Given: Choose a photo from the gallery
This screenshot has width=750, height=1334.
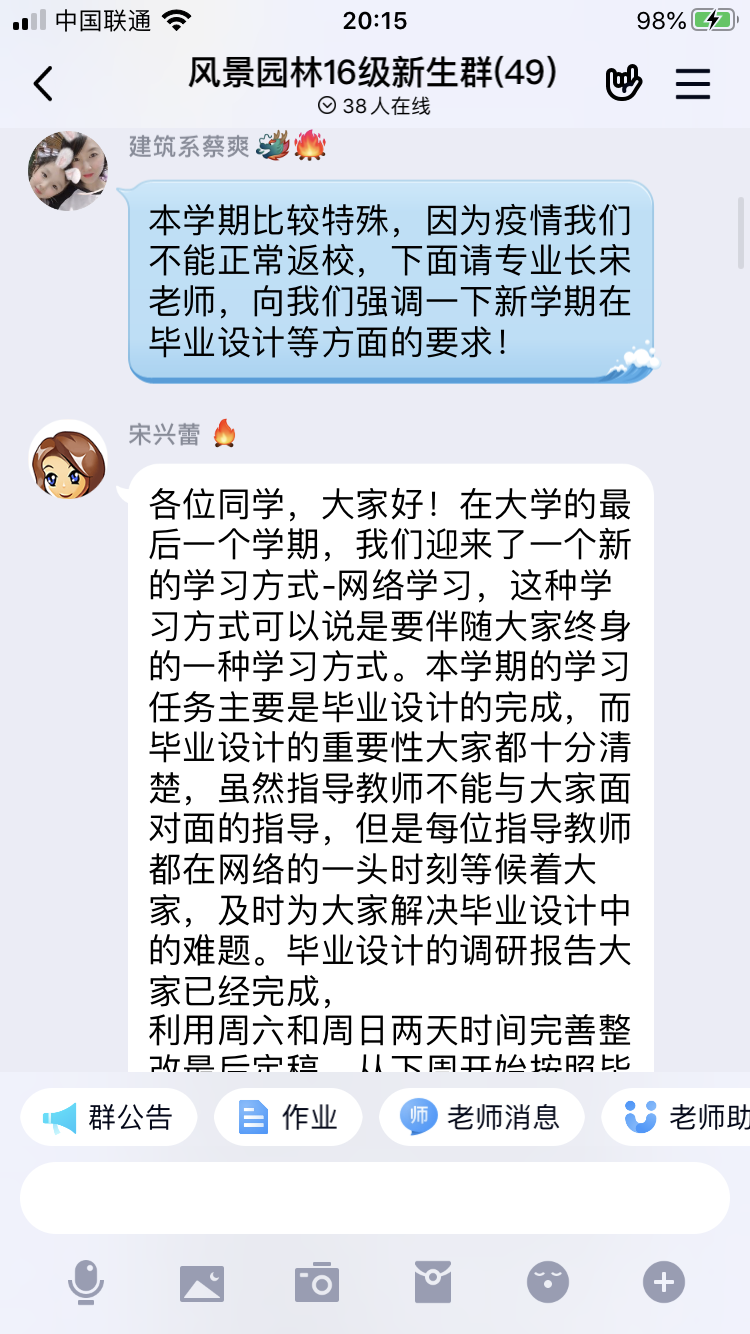Looking at the screenshot, I should point(201,1282).
